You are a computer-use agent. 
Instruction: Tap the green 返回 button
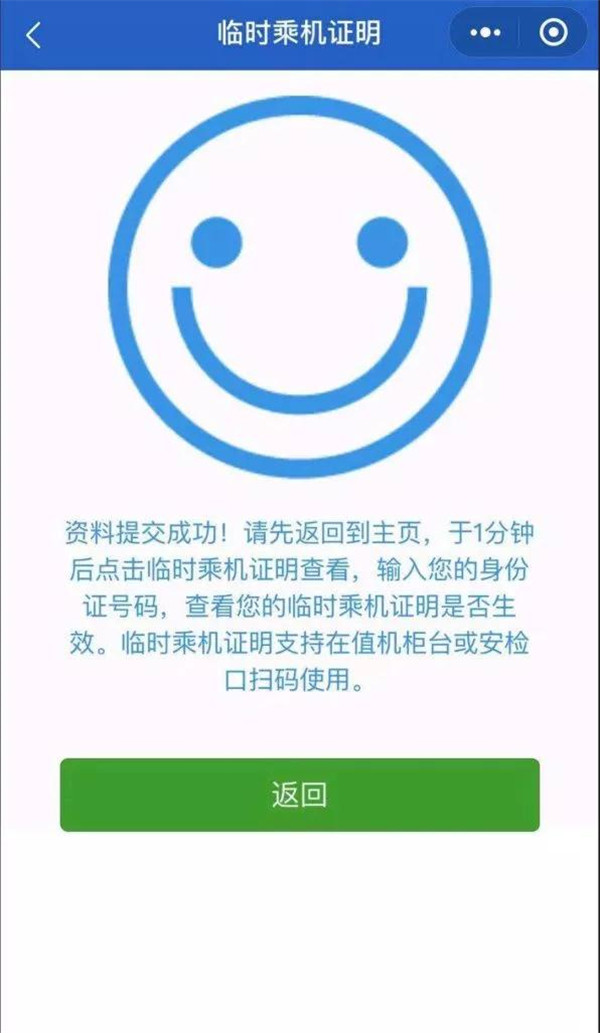pos(299,795)
